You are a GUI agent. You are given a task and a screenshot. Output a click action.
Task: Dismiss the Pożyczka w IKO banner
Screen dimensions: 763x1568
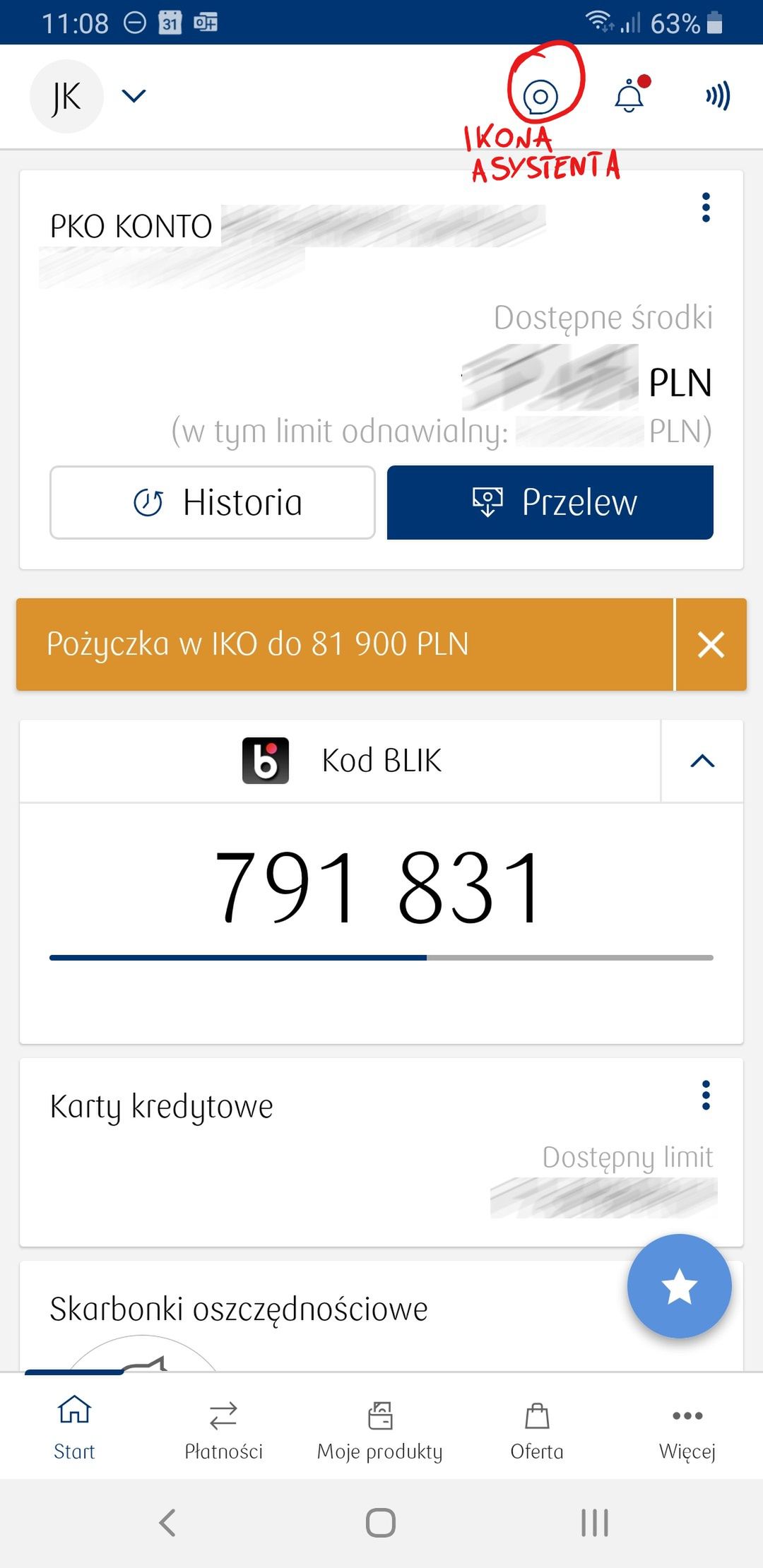(x=711, y=644)
